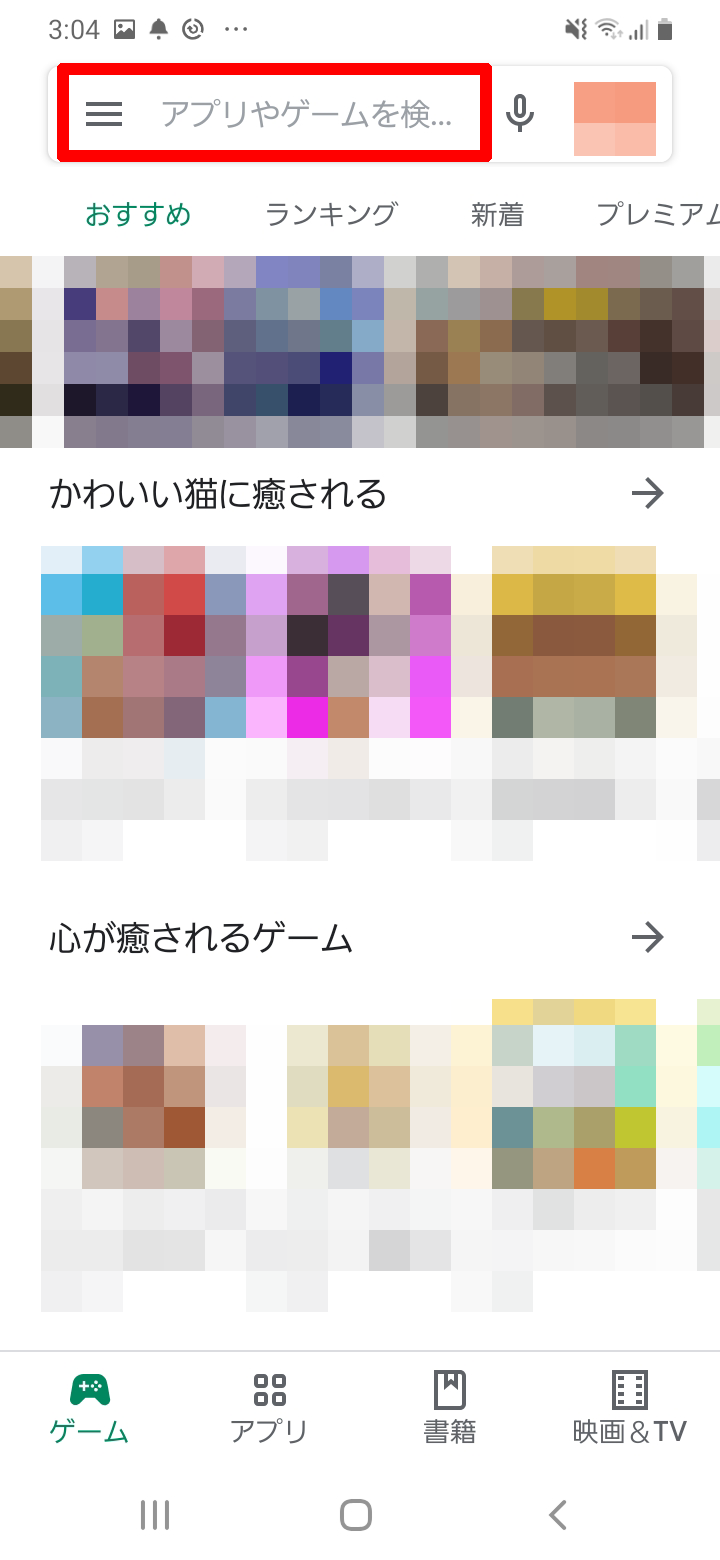Tap the アプリやゲームを検索 search field

306,114
